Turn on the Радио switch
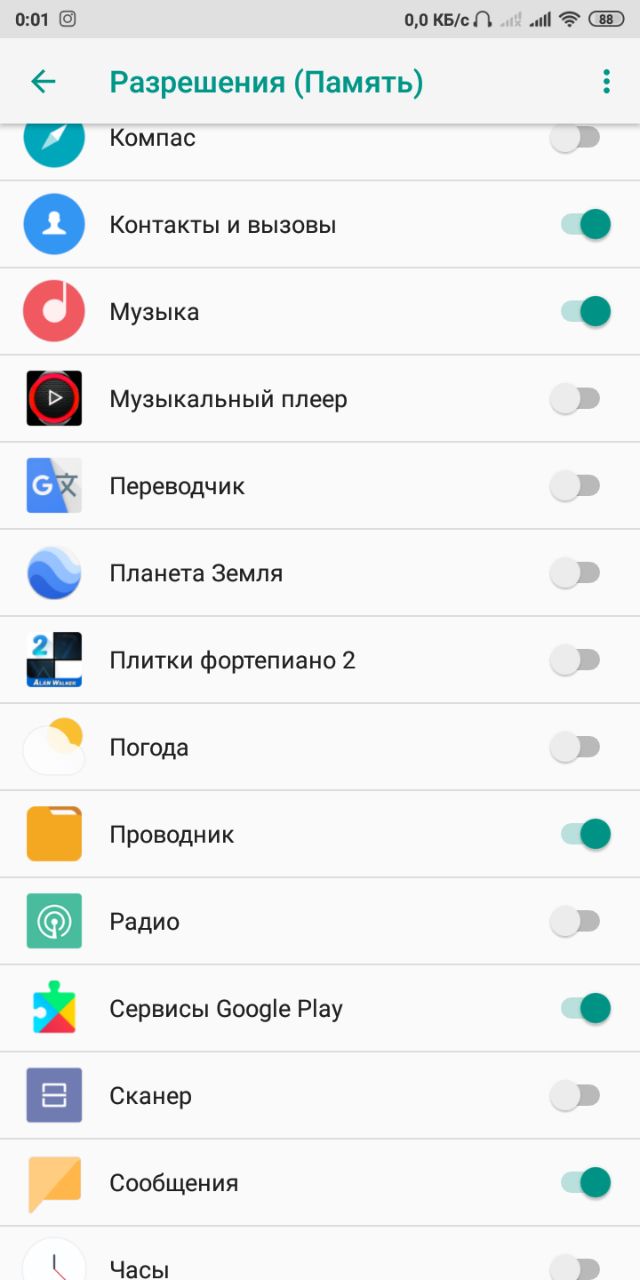Viewport: 640px width, 1280px height. [x=576, y=921]
